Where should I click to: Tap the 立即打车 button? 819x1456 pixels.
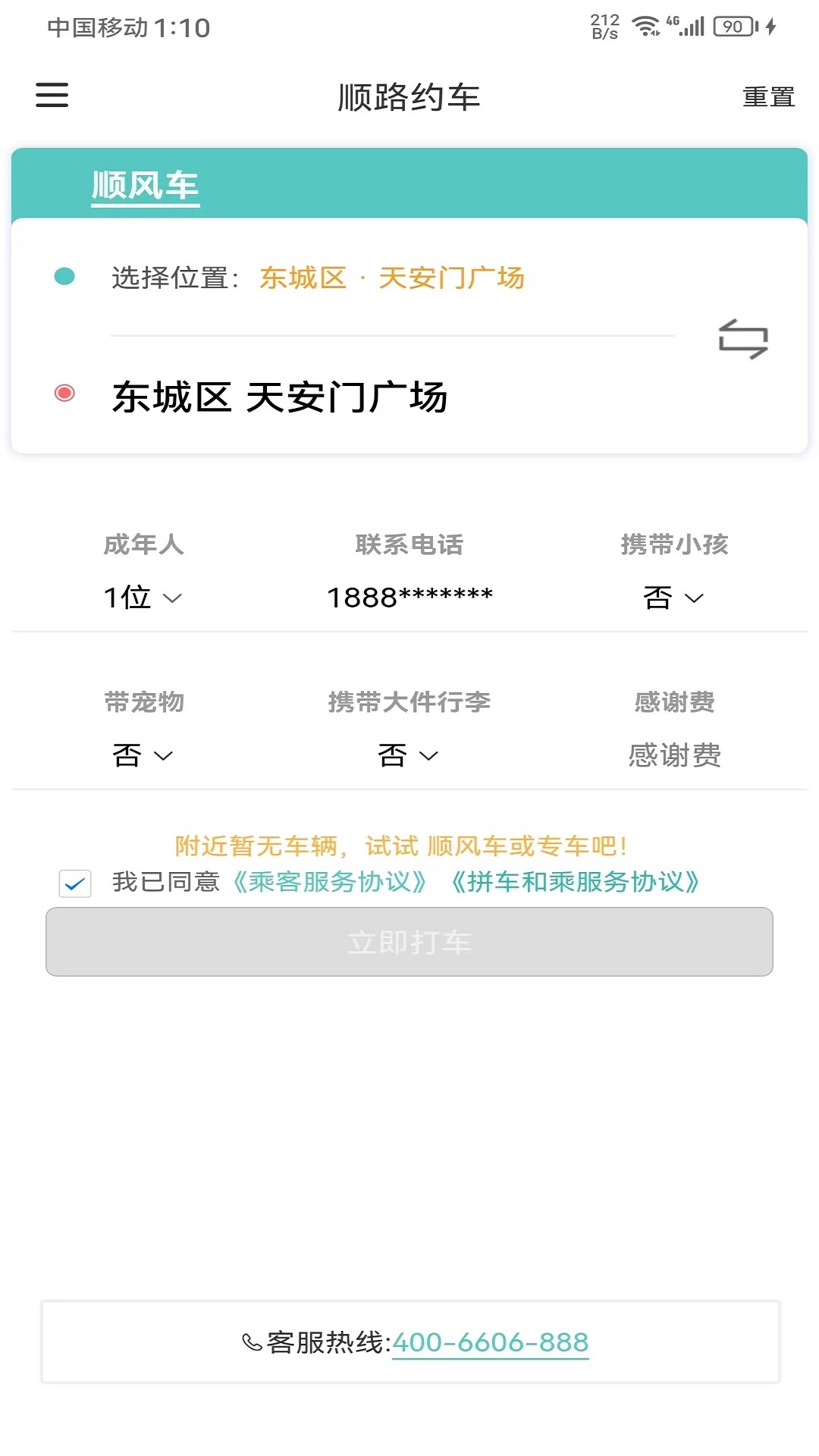coord(409,942)
